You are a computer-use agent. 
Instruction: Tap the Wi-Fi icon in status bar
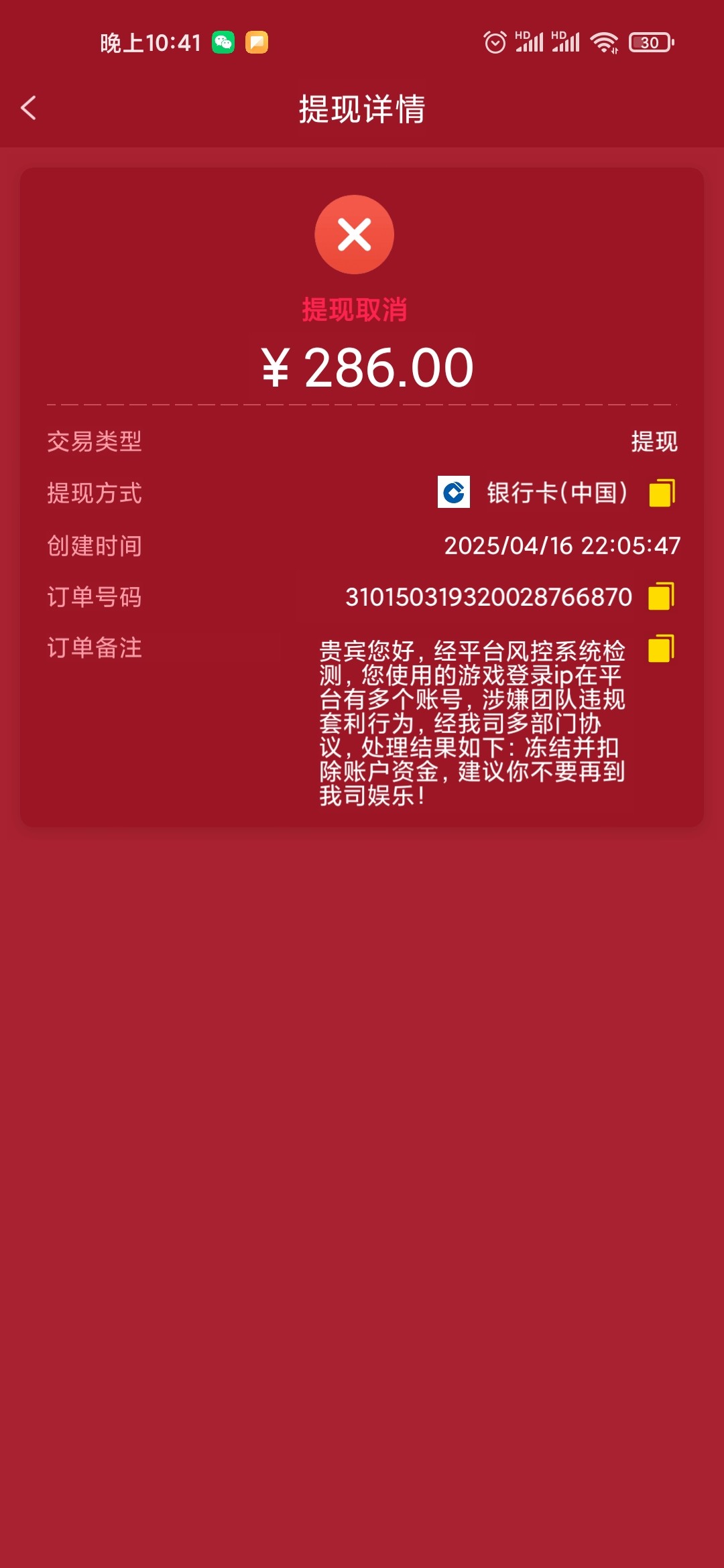coord(602,42)
